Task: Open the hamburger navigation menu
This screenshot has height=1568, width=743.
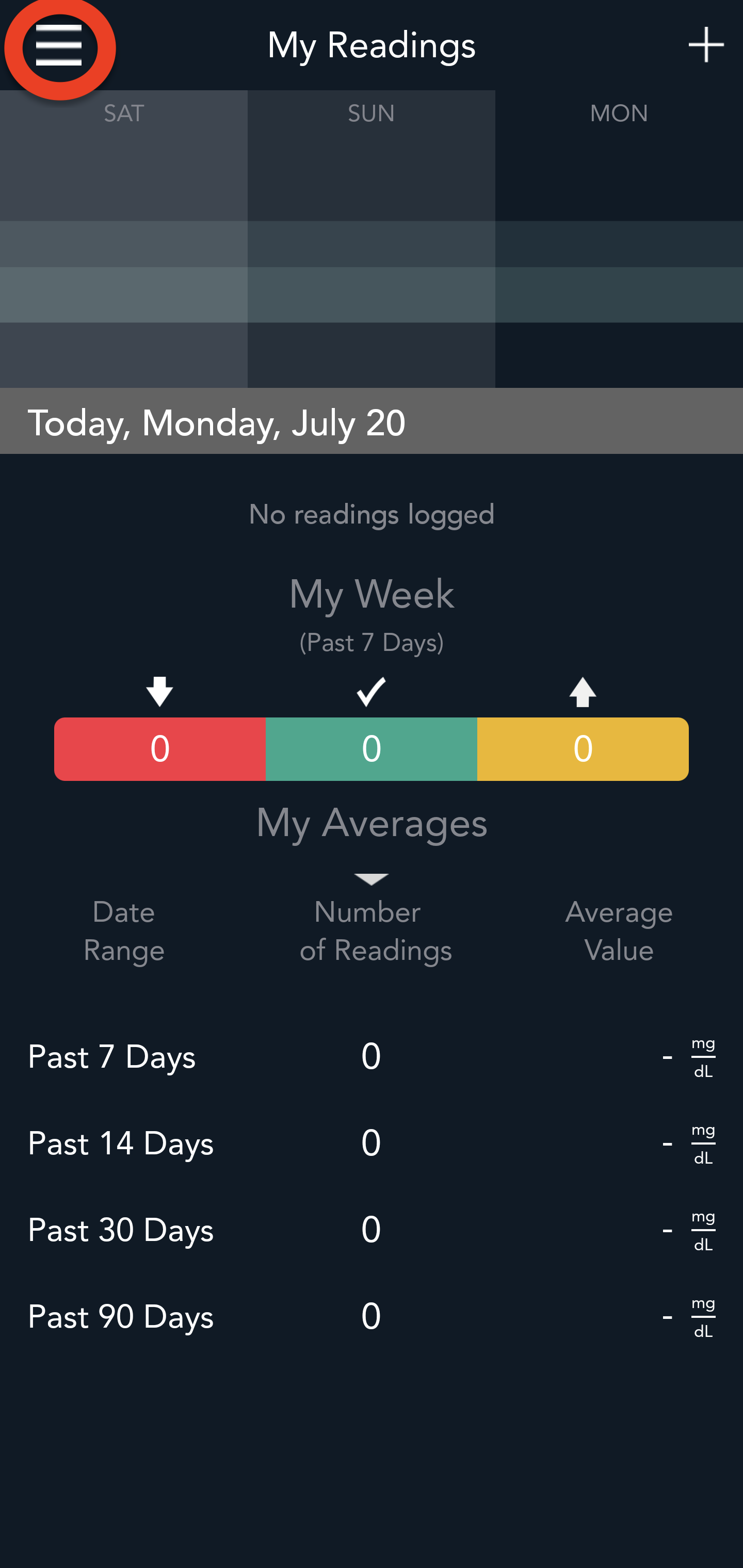Action: [x=59, y=46]
